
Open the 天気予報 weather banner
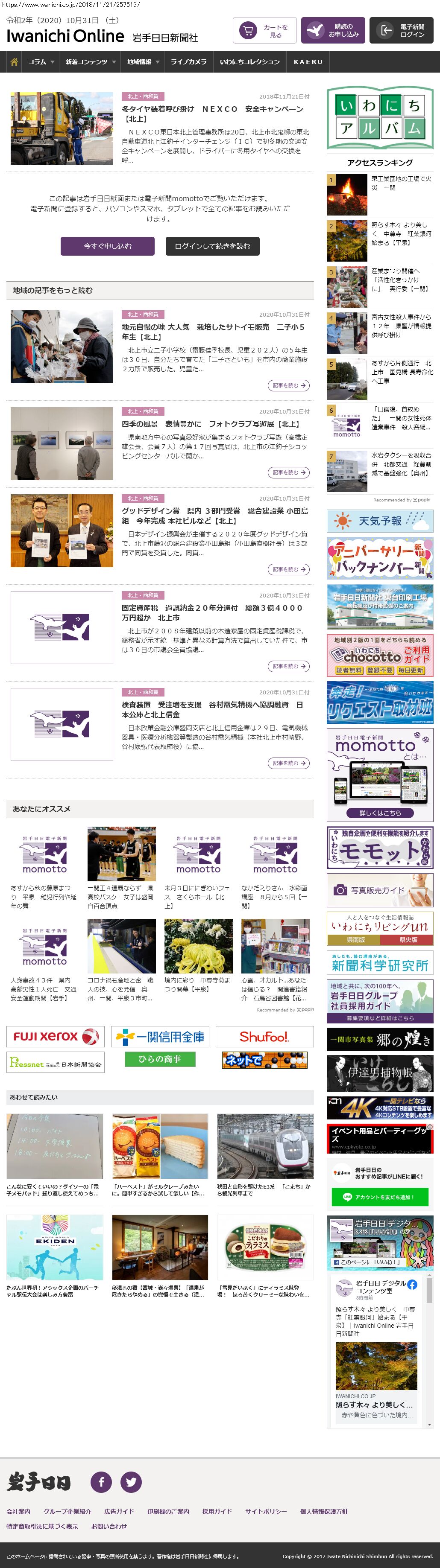click(x=380, y=521)
